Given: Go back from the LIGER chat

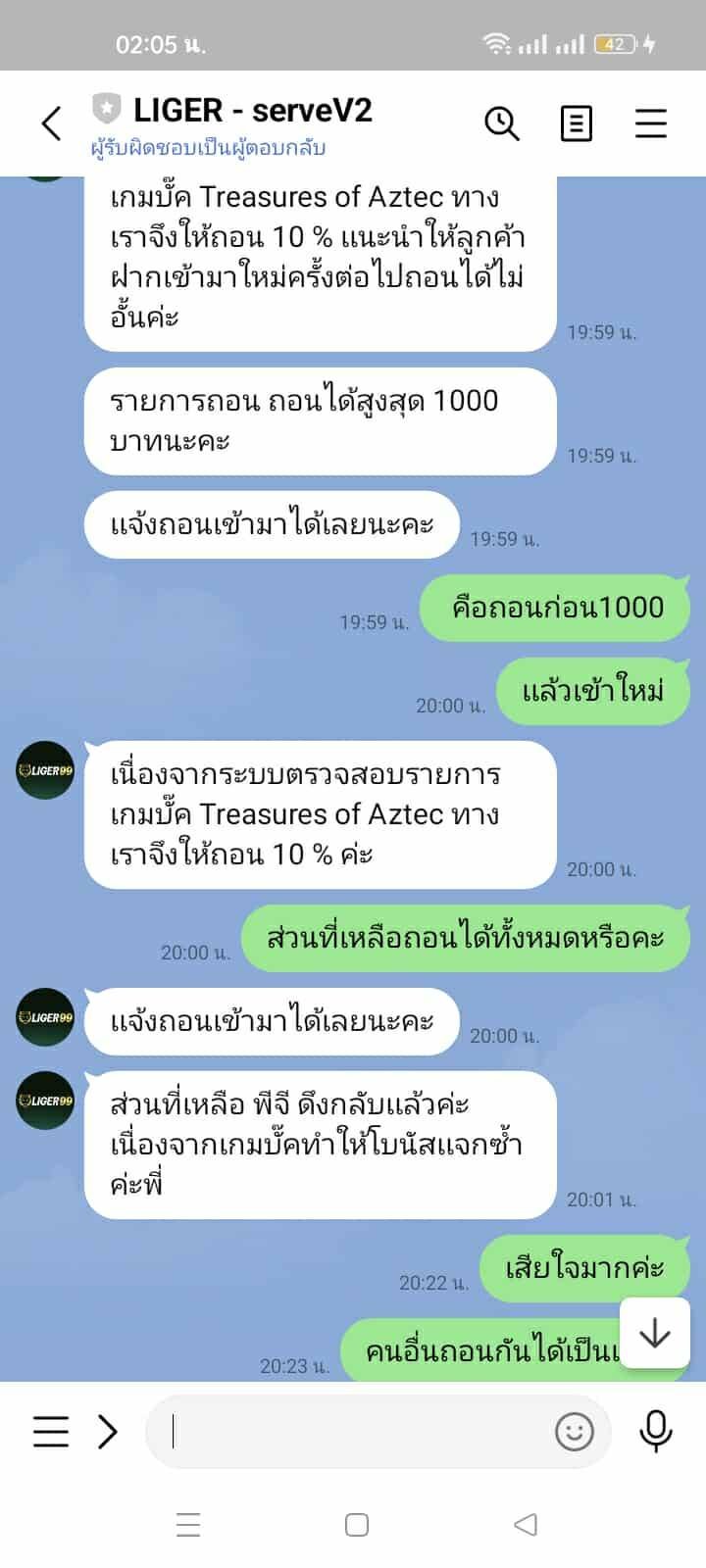Looking at the screenshot, I should point(51,123).
